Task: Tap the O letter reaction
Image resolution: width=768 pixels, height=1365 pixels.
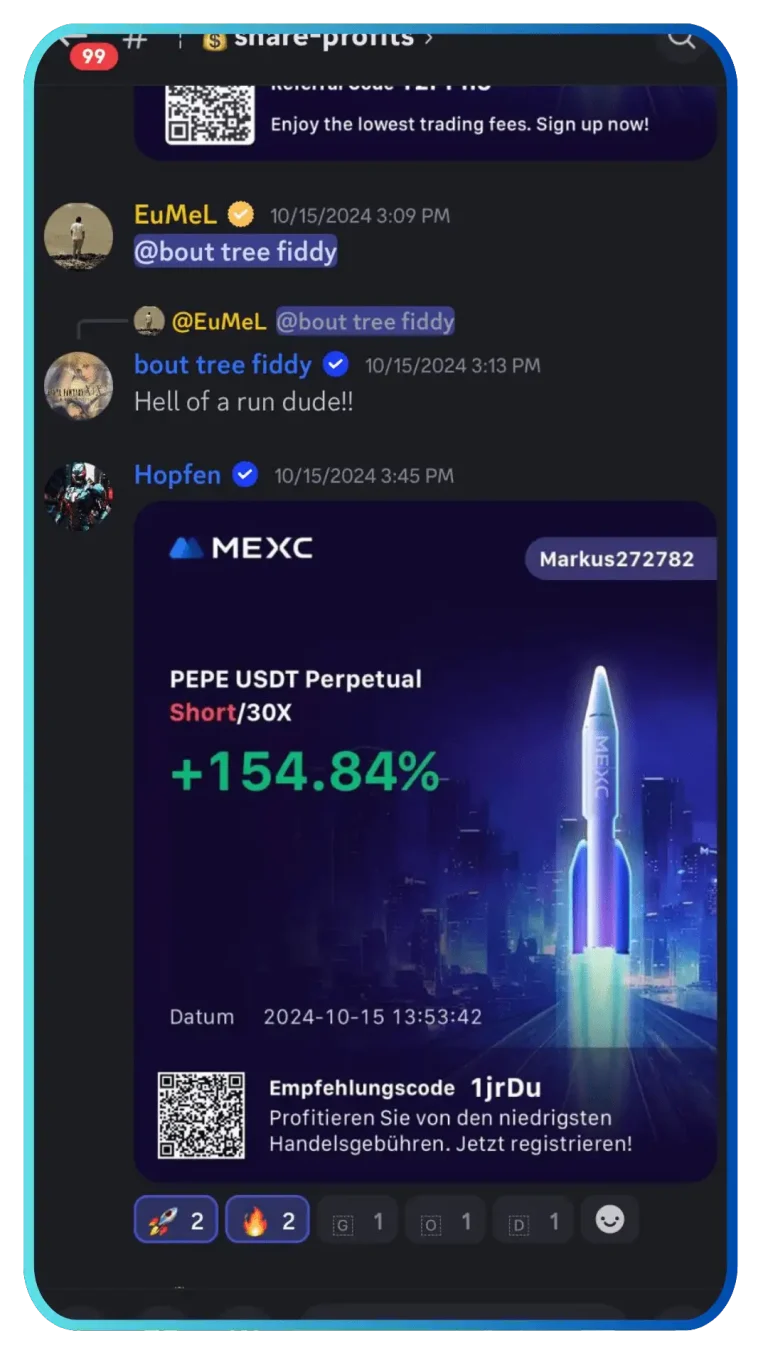Action: (446, 1220)
